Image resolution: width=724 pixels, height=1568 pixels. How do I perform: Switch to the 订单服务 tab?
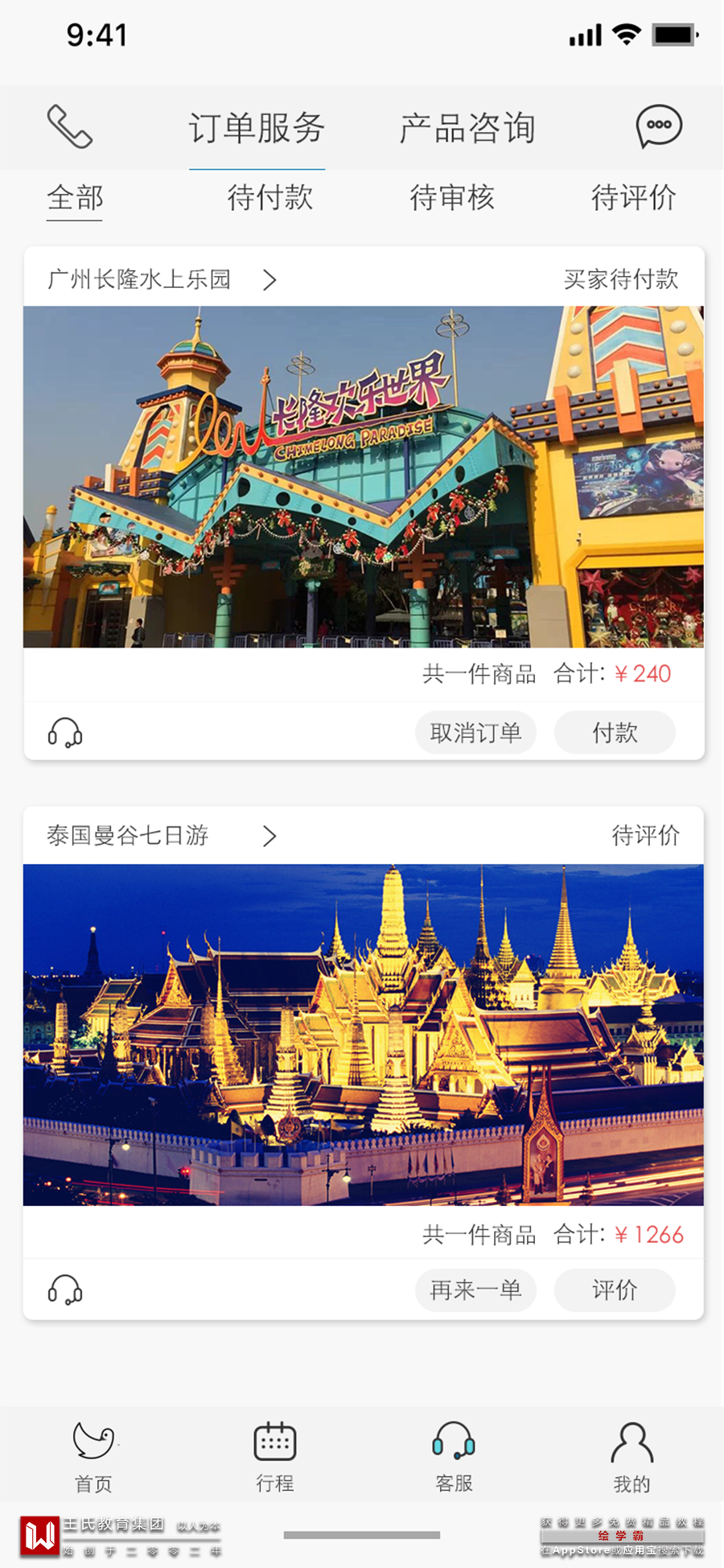tap(257, 129)
